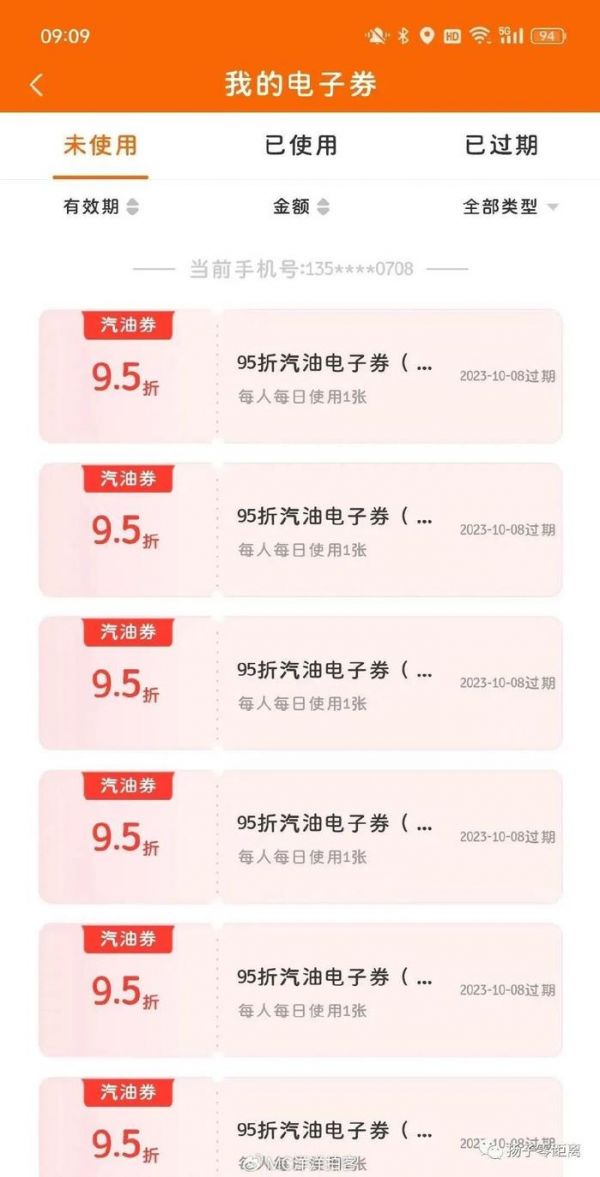Sort coupons by 金额
The width and height of the screenshot is (600, 1177).
(x=301, y=207)
